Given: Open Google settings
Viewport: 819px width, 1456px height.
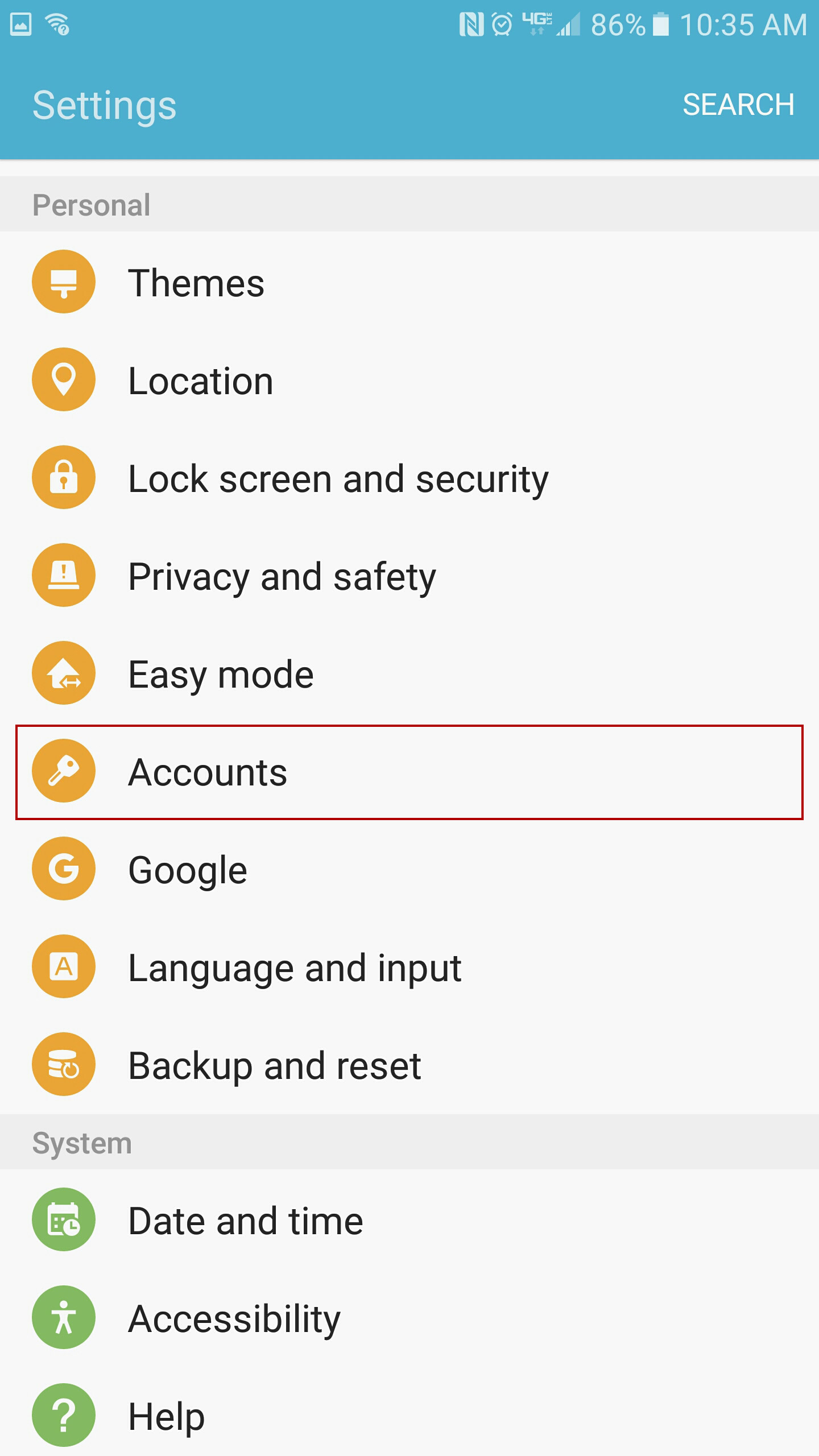Looking at the screenshot, I should point(409,869).
